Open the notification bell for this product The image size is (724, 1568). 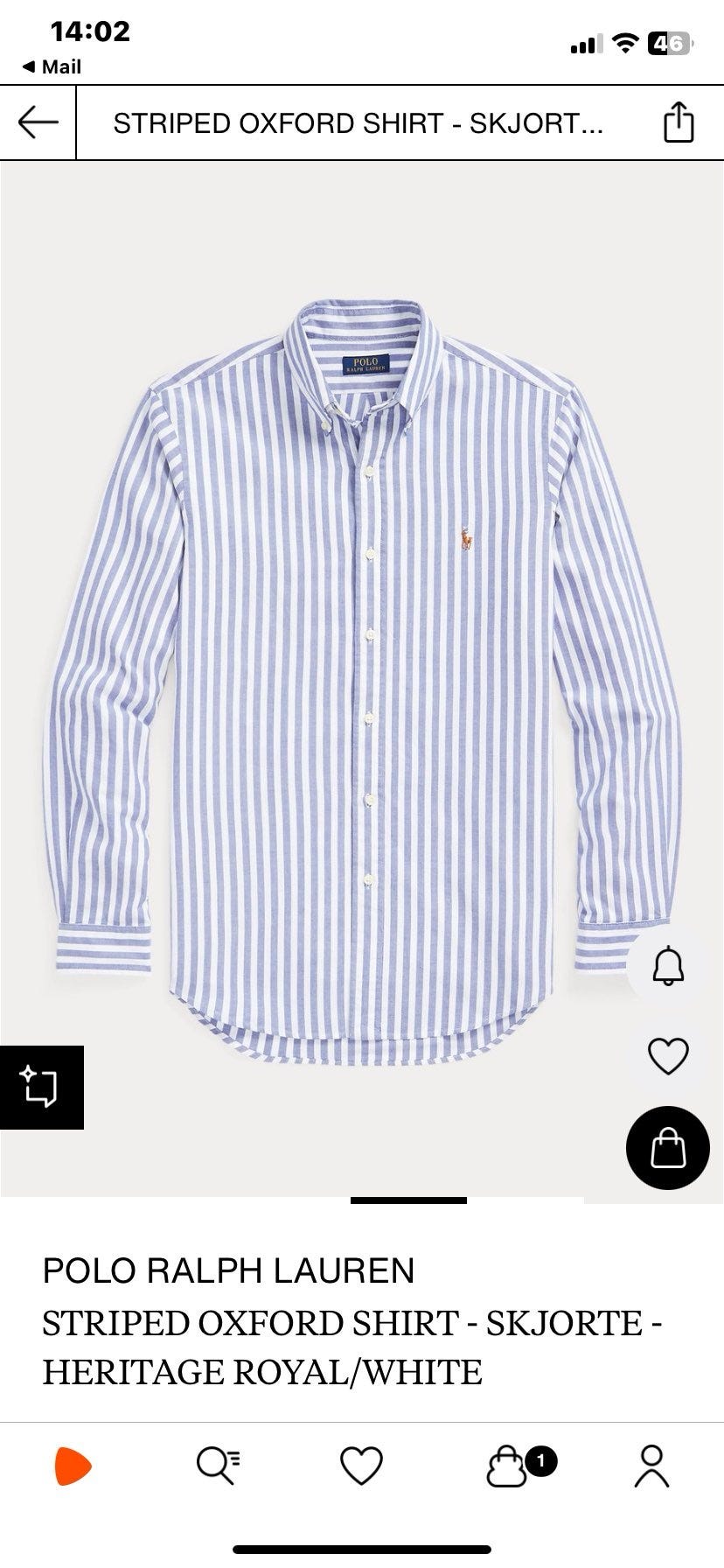(668, 966)
